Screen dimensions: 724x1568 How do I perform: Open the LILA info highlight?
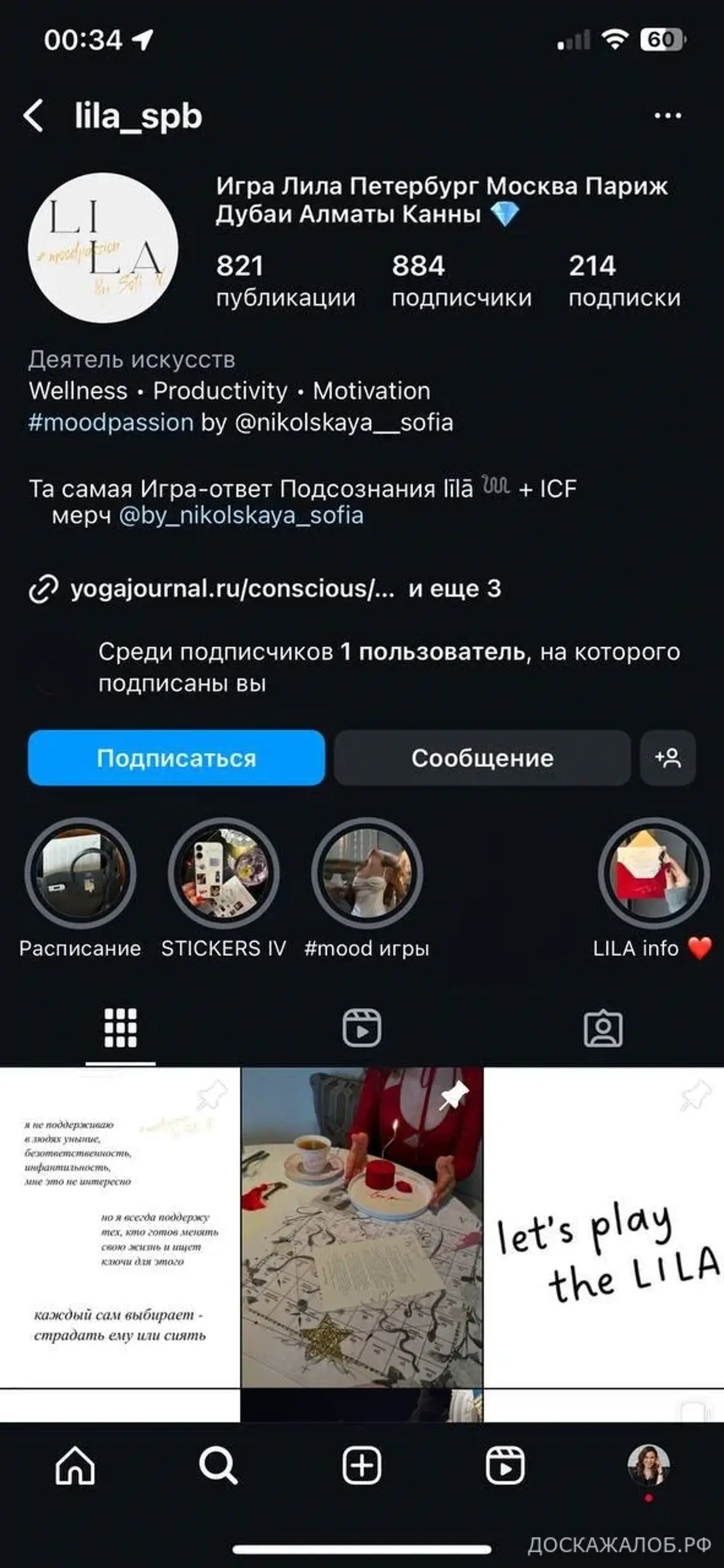(x=653, y=873)
